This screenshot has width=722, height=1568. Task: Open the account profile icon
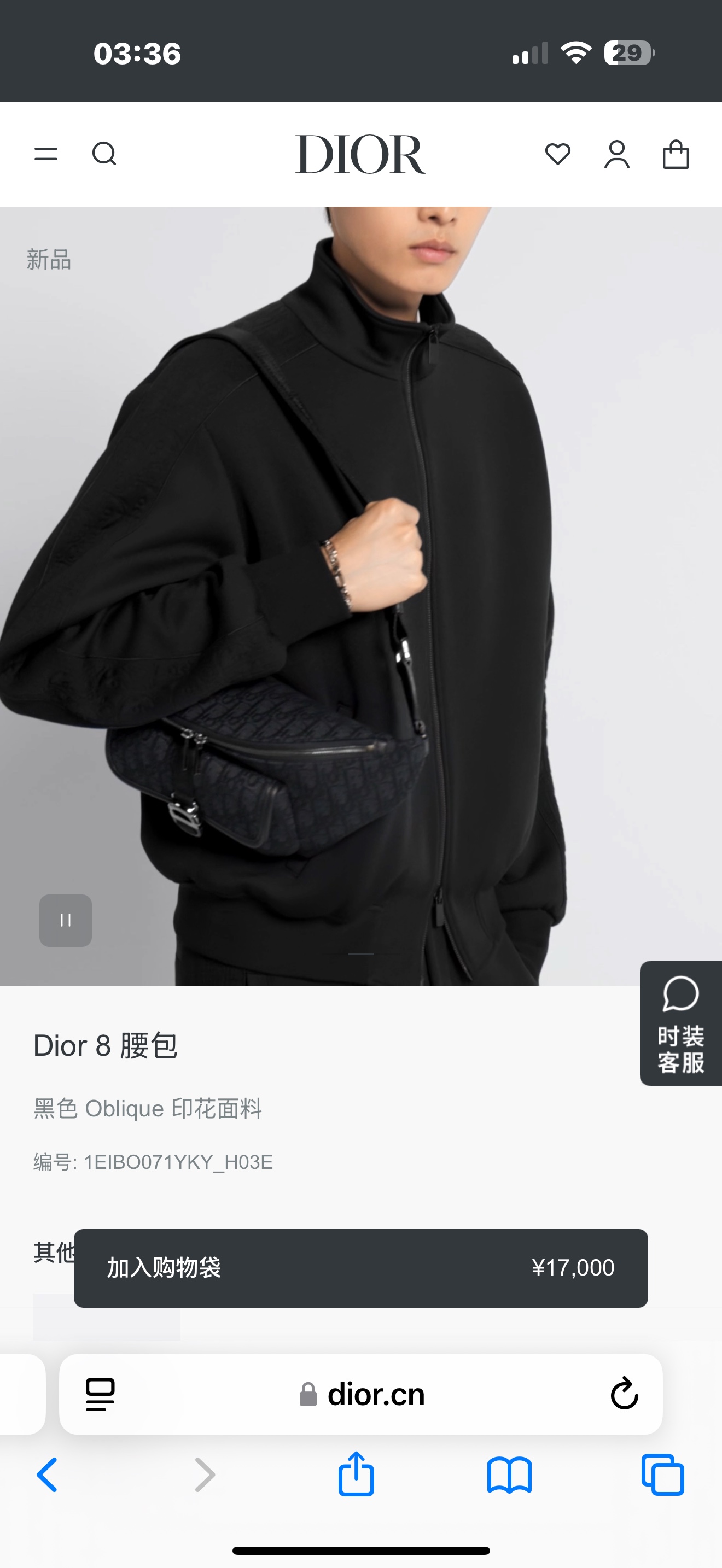coord(616,154)
